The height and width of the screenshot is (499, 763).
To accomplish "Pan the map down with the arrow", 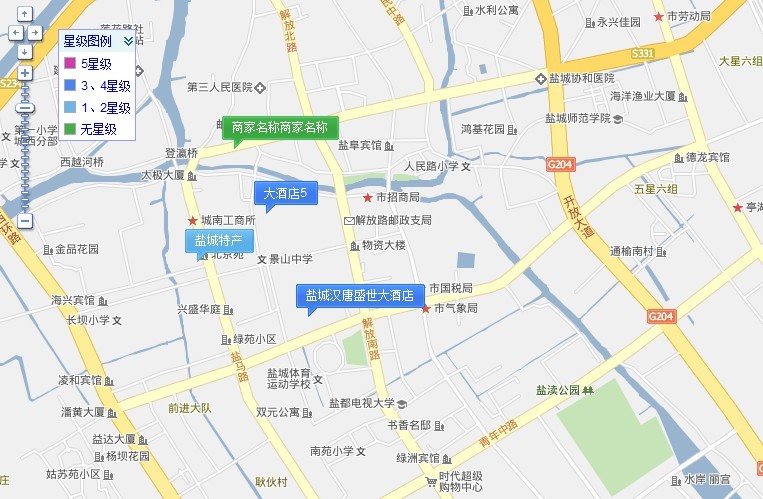I will pos(25,51).
